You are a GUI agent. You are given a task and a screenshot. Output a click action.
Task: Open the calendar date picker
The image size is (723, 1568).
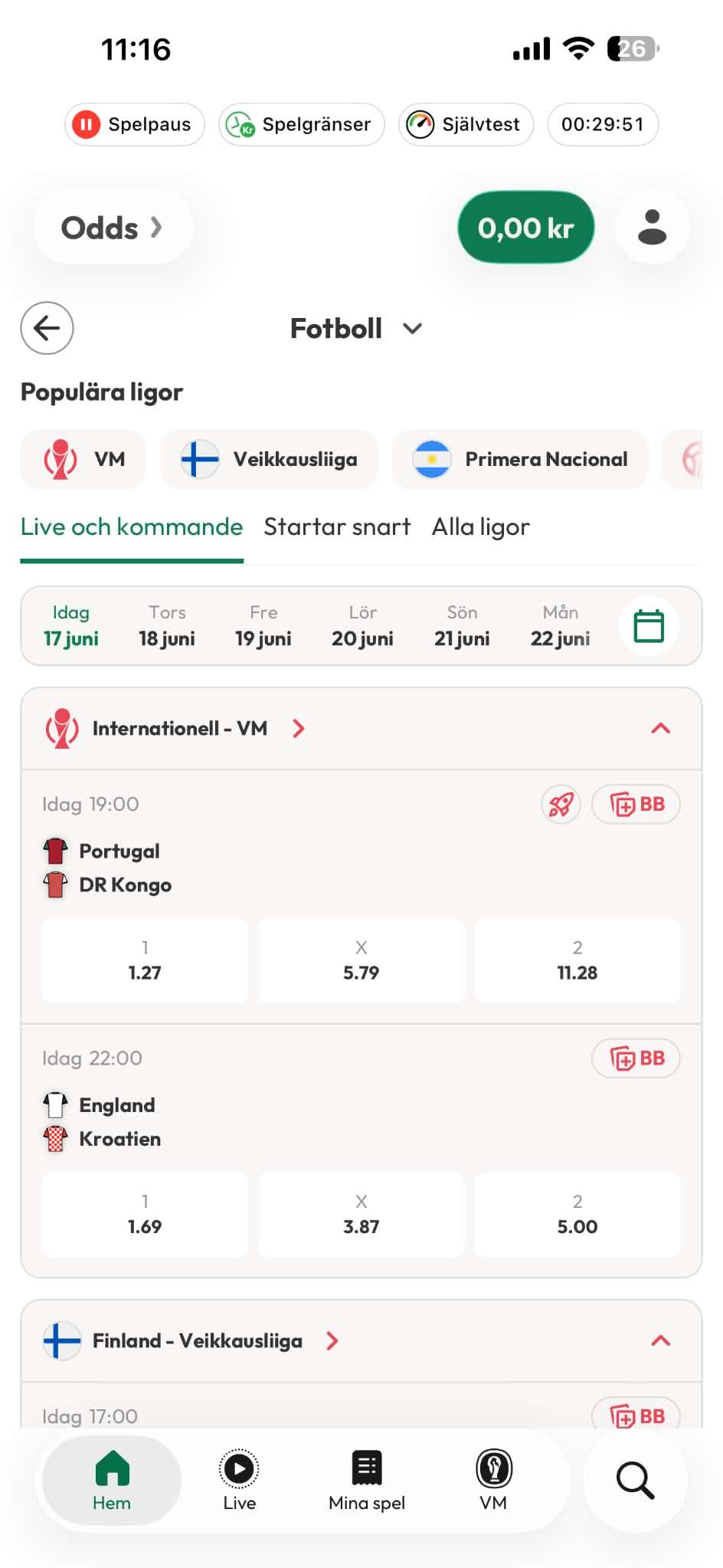click(x=649, y=626)
